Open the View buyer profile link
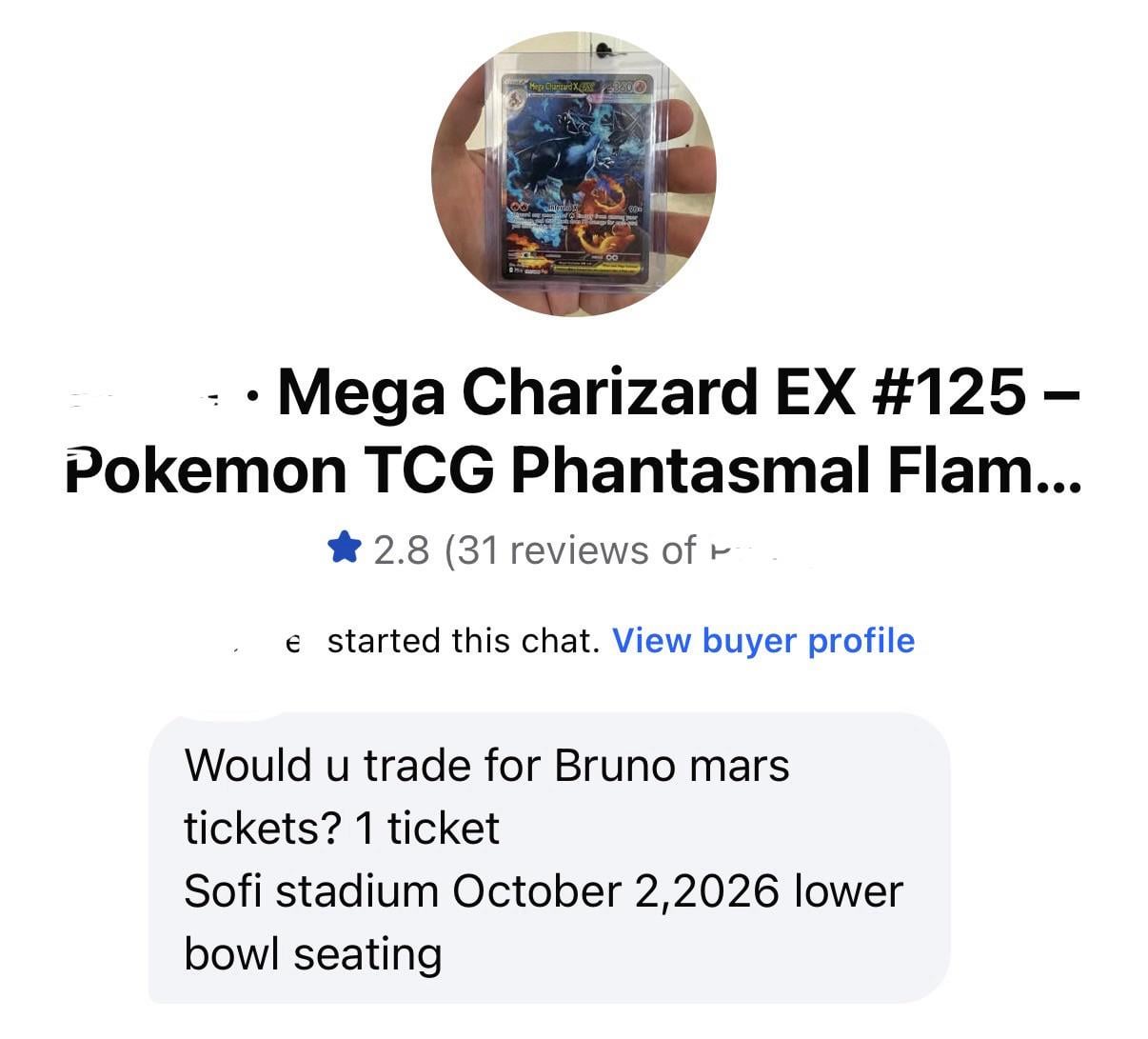 pyautogui.click(x=762, y=641)
